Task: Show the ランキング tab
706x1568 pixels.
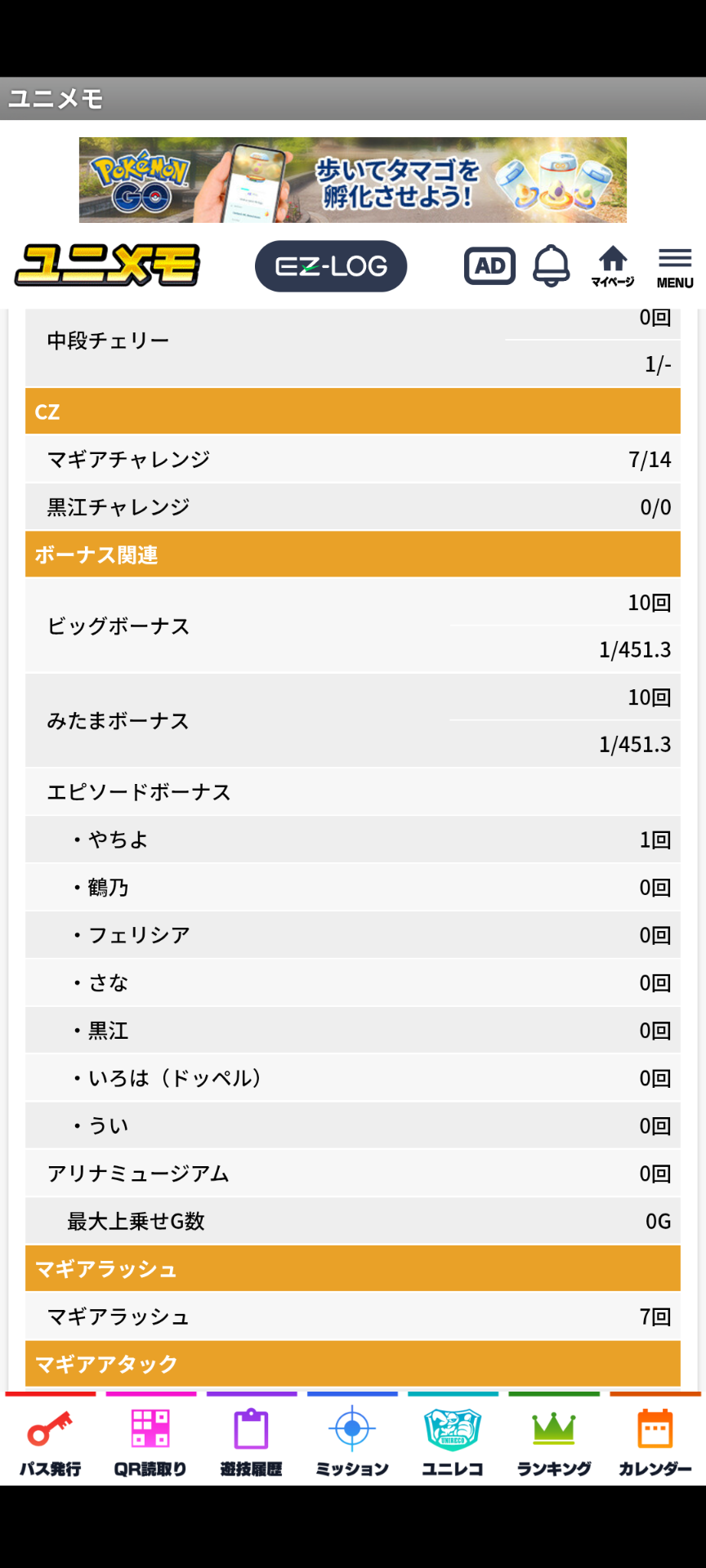Action: pyautogui.click(x=554, y=1443)
